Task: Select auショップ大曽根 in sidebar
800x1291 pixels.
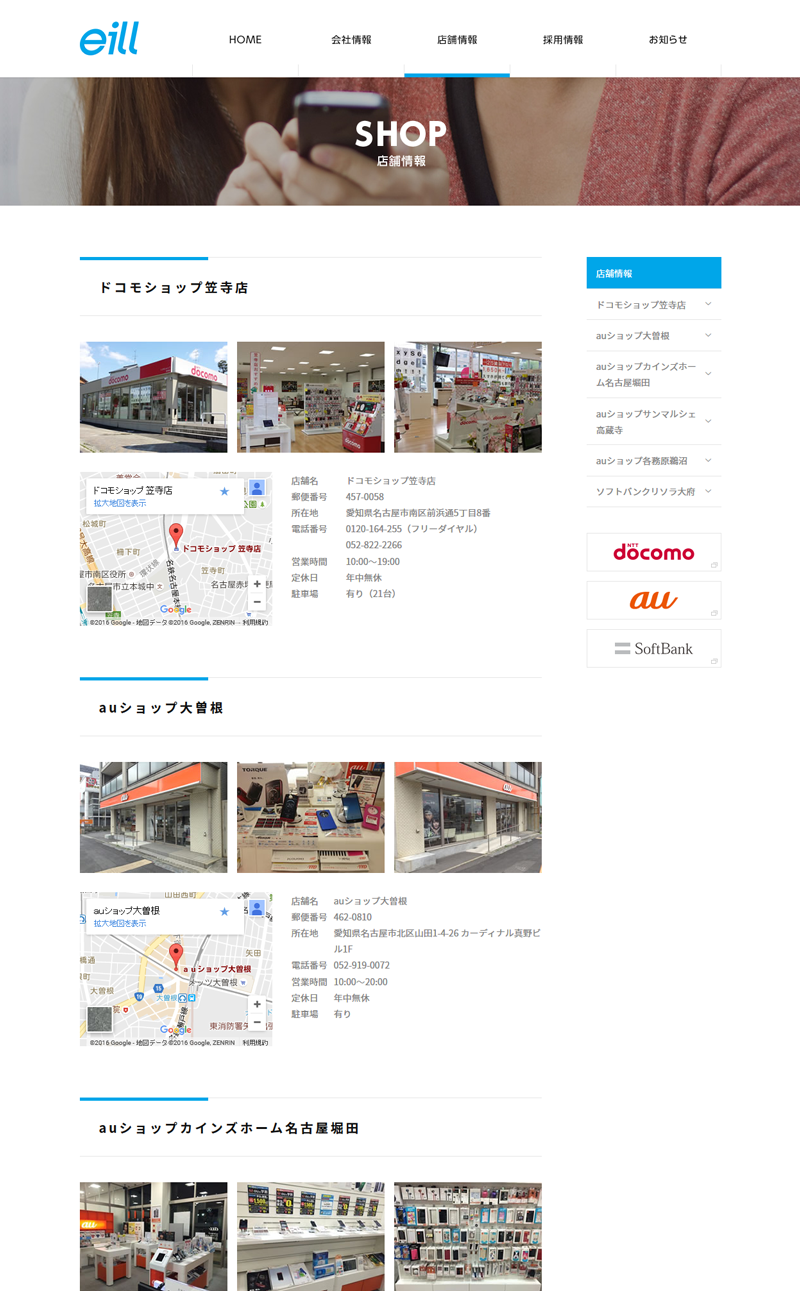Action: coord(654,335)
